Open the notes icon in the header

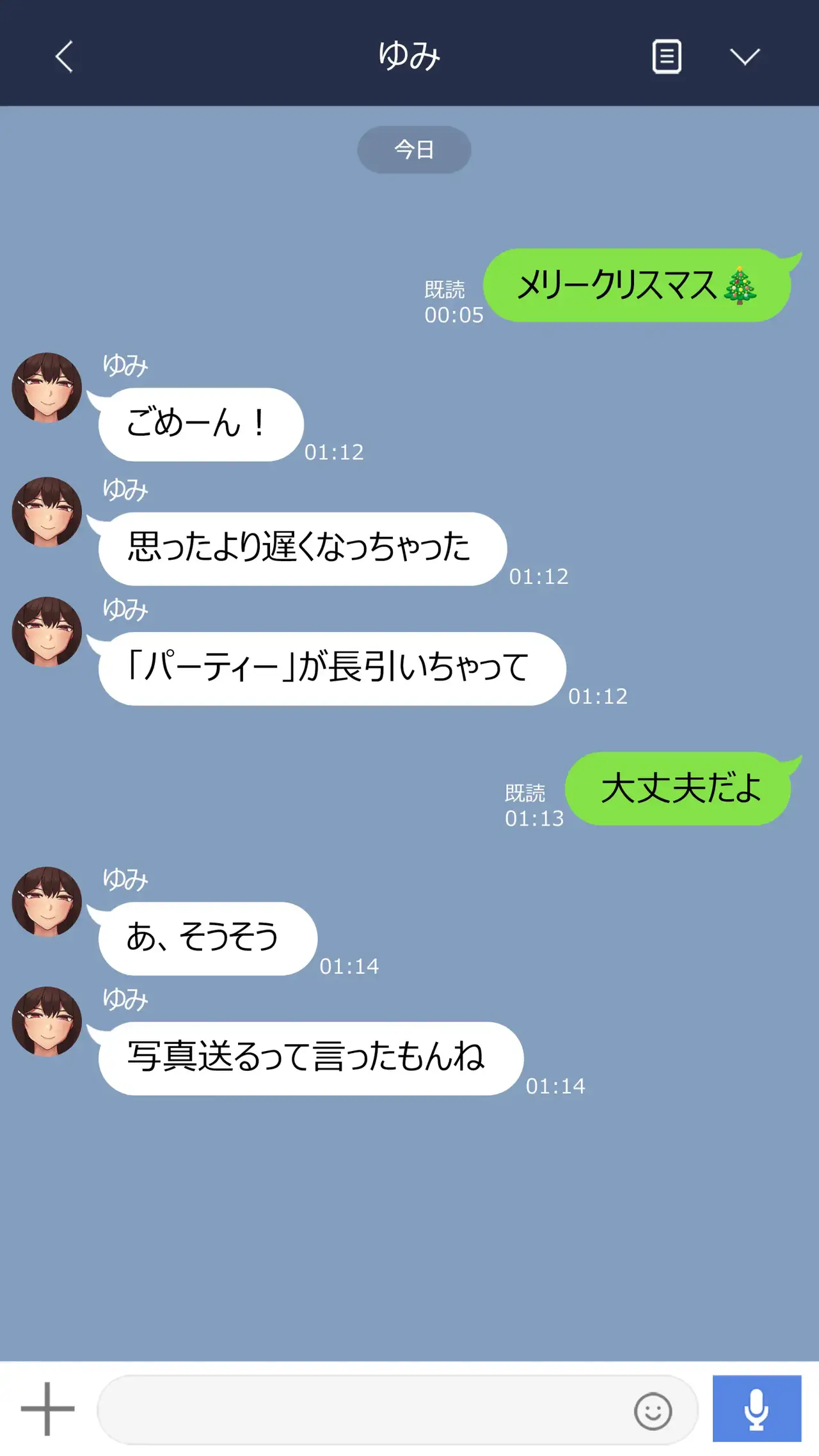click(666, 56)
